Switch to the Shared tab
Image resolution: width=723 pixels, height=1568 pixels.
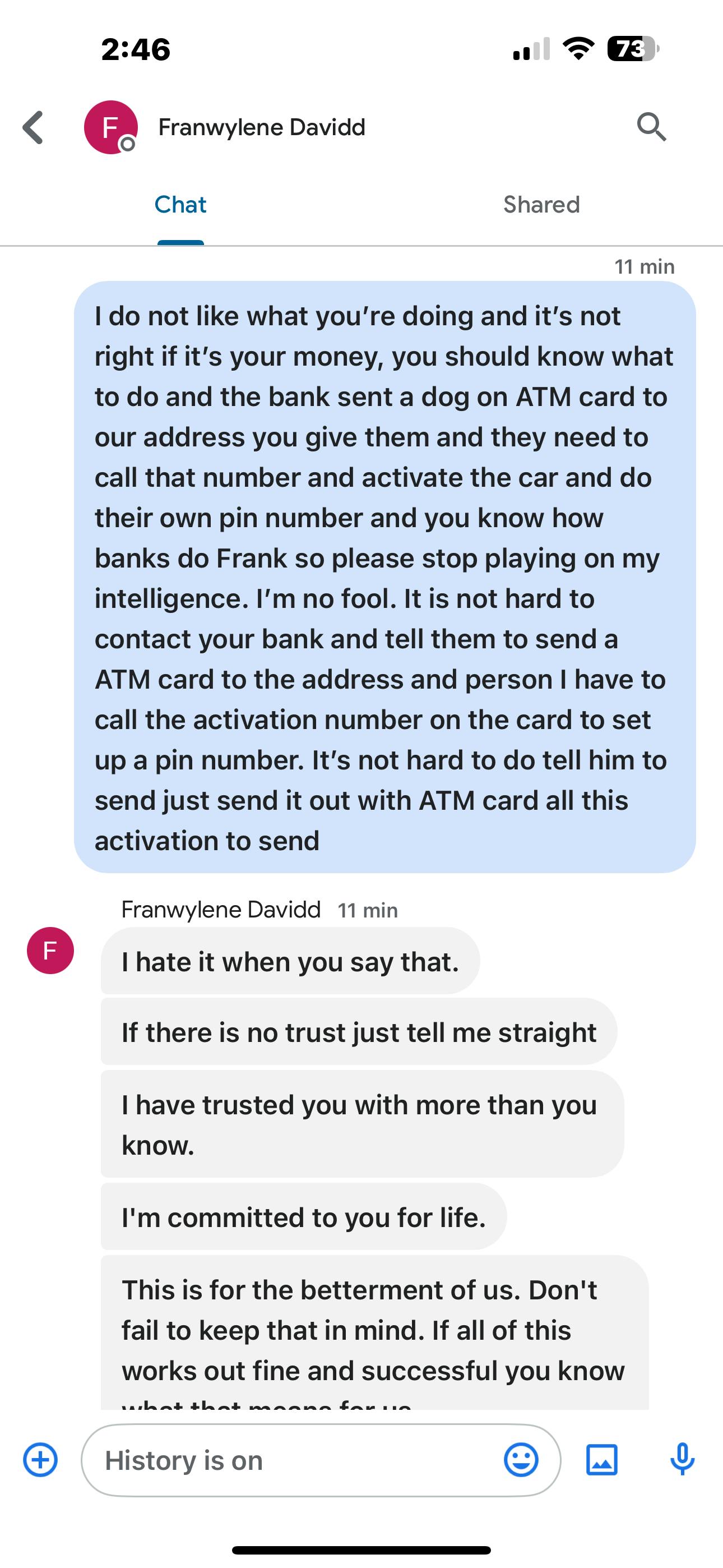coord(541,205)
